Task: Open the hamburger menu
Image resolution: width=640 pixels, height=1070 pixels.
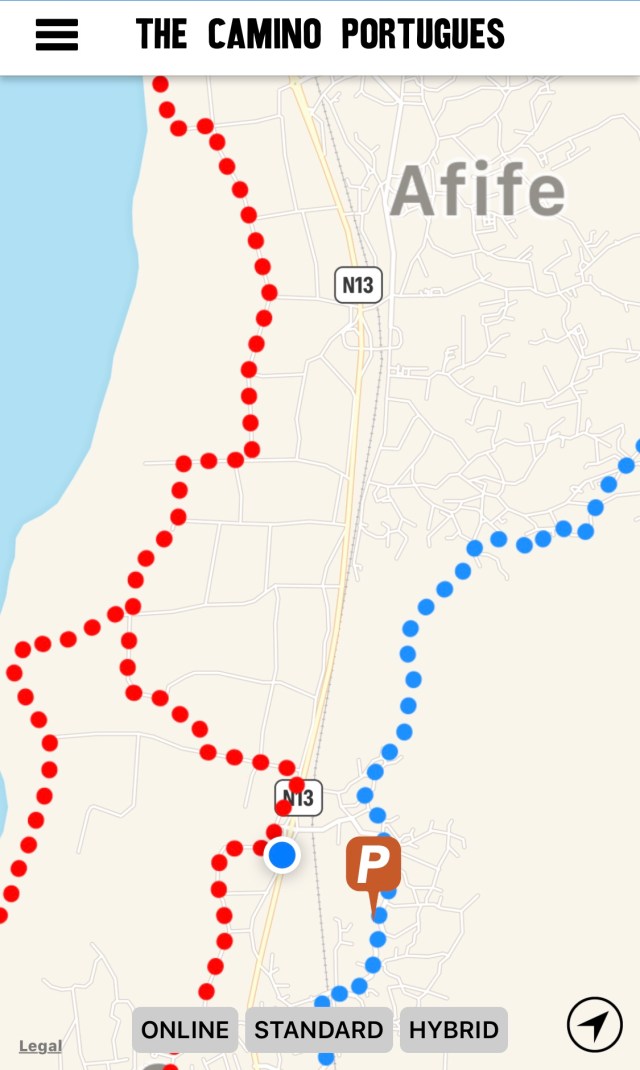Action: [x=56, y=35]
